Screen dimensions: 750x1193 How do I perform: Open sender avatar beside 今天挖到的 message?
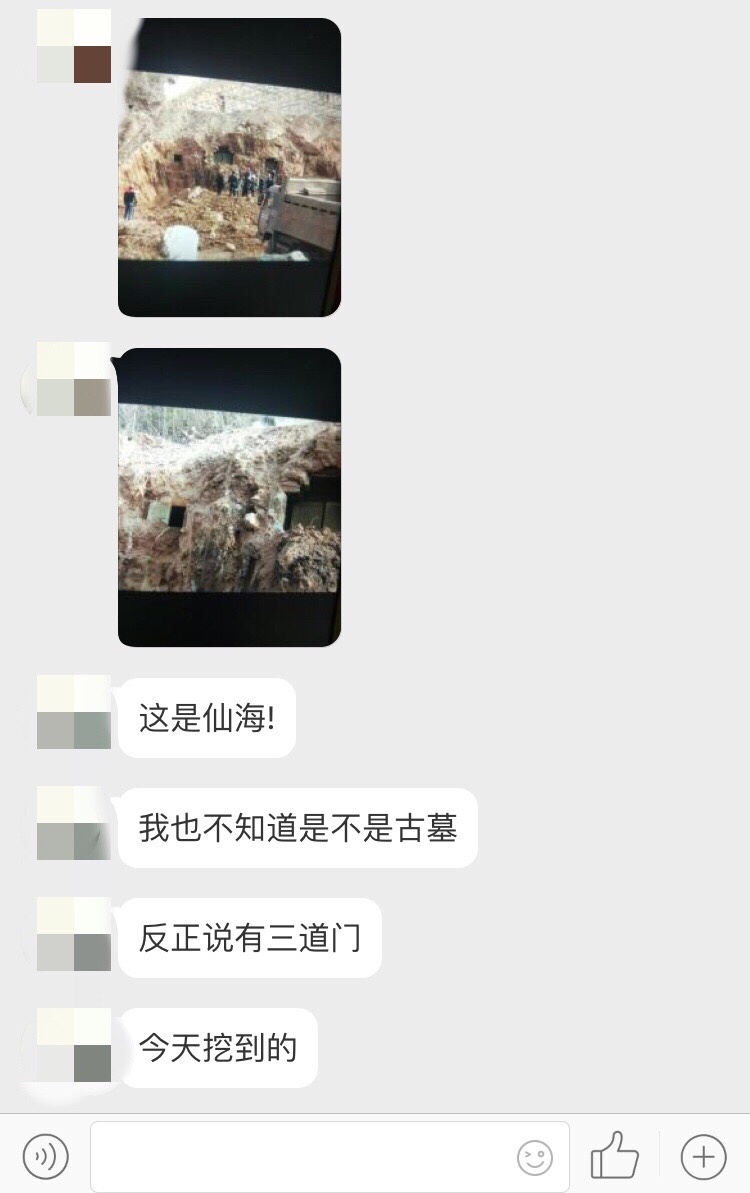(74, 1045)
